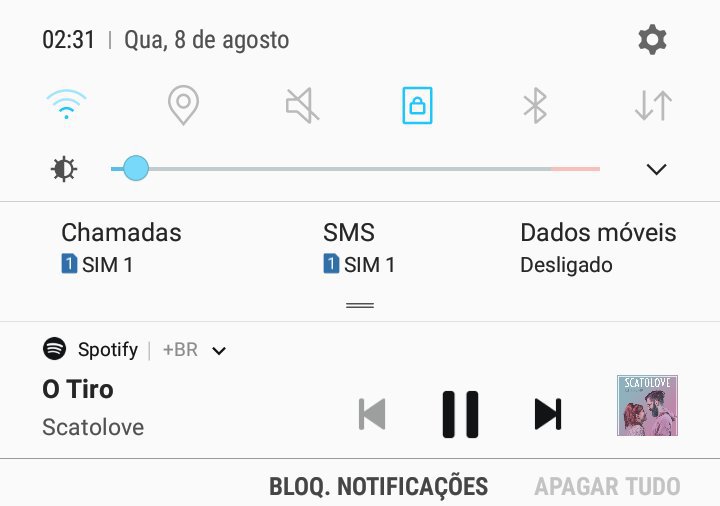Open BLOQ. NOTIFICAÇÕES settings

pyautogui.click(x=378, y=487)
